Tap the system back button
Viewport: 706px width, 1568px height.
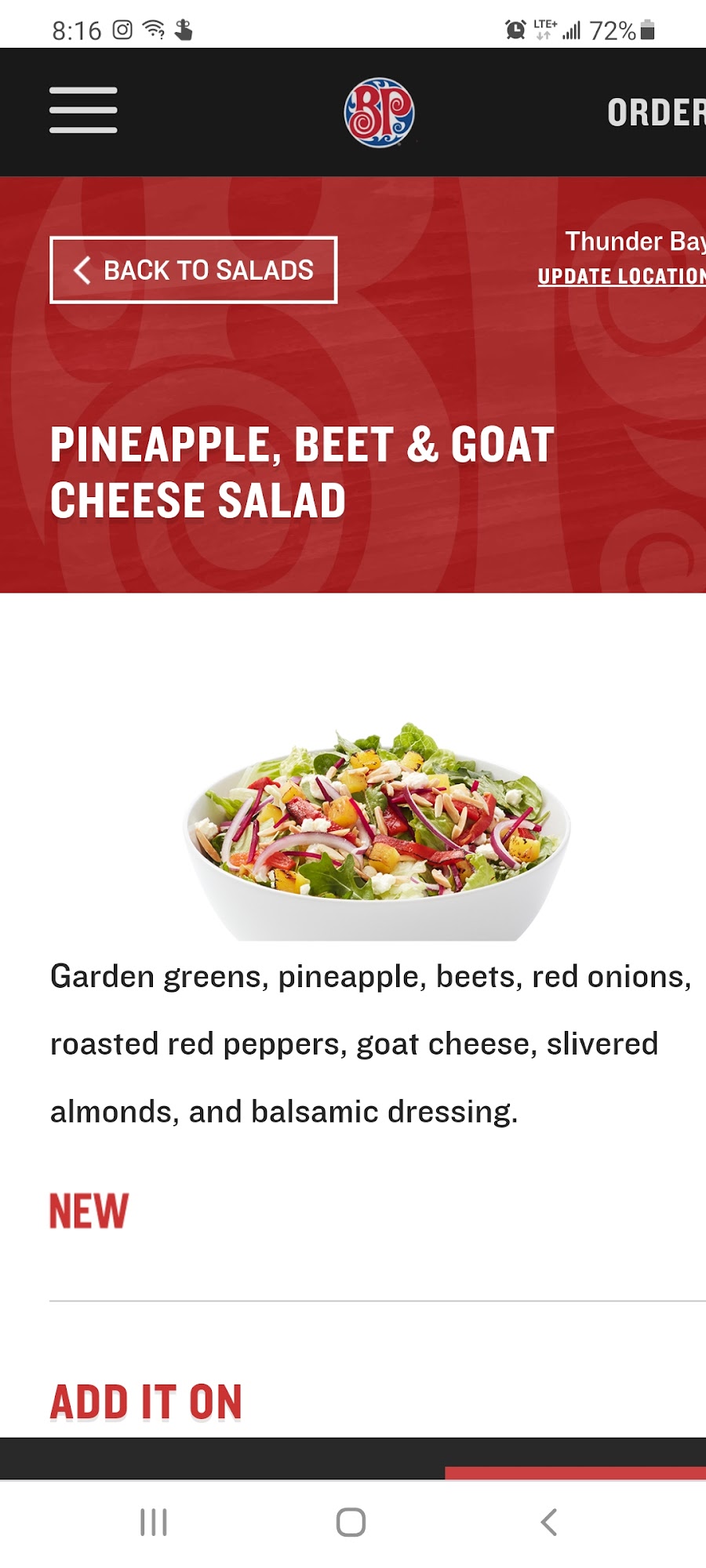pyautogui.click(x=549, y=1522)
